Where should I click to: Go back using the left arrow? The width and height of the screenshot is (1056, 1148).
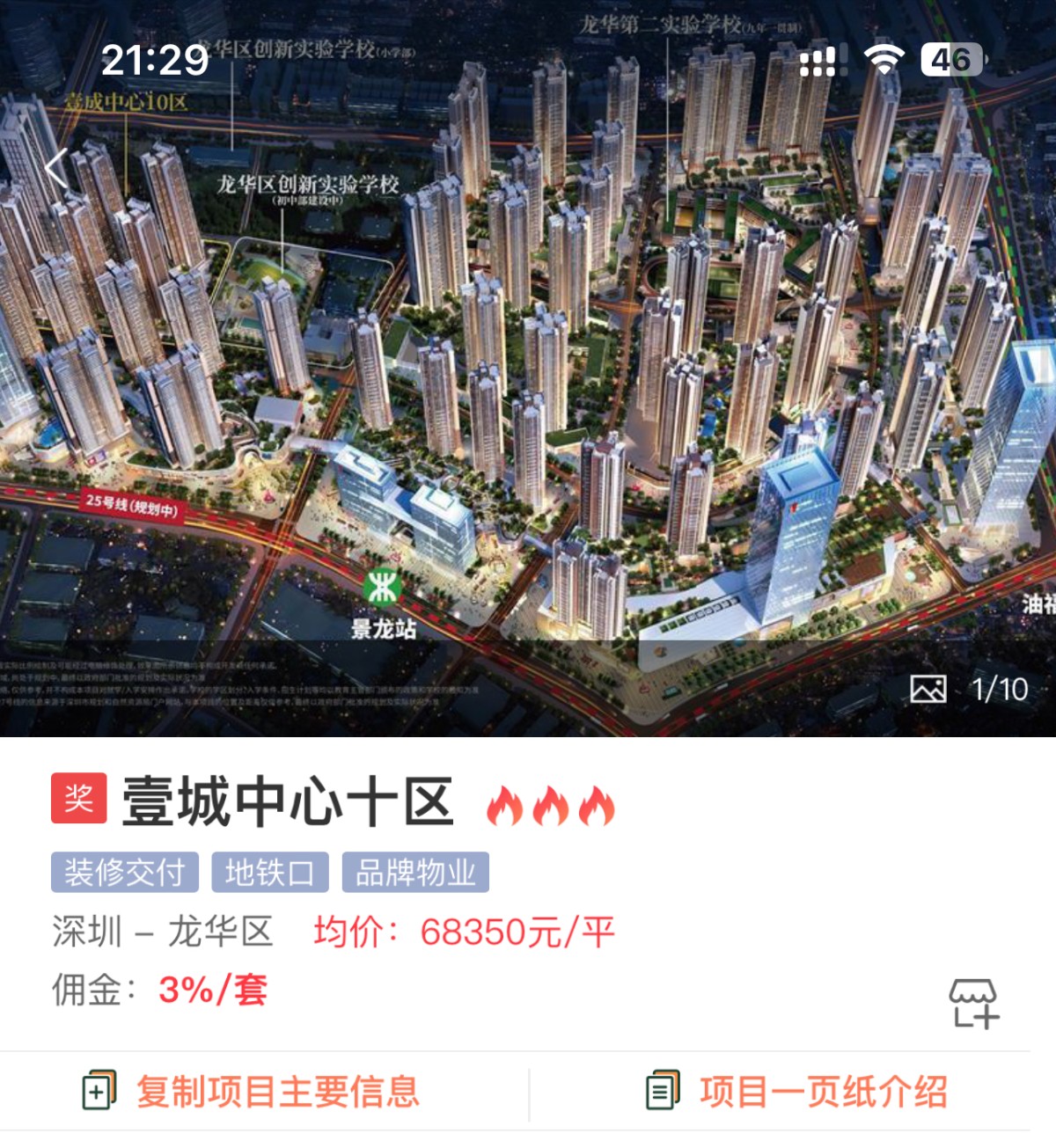point(58,167)
